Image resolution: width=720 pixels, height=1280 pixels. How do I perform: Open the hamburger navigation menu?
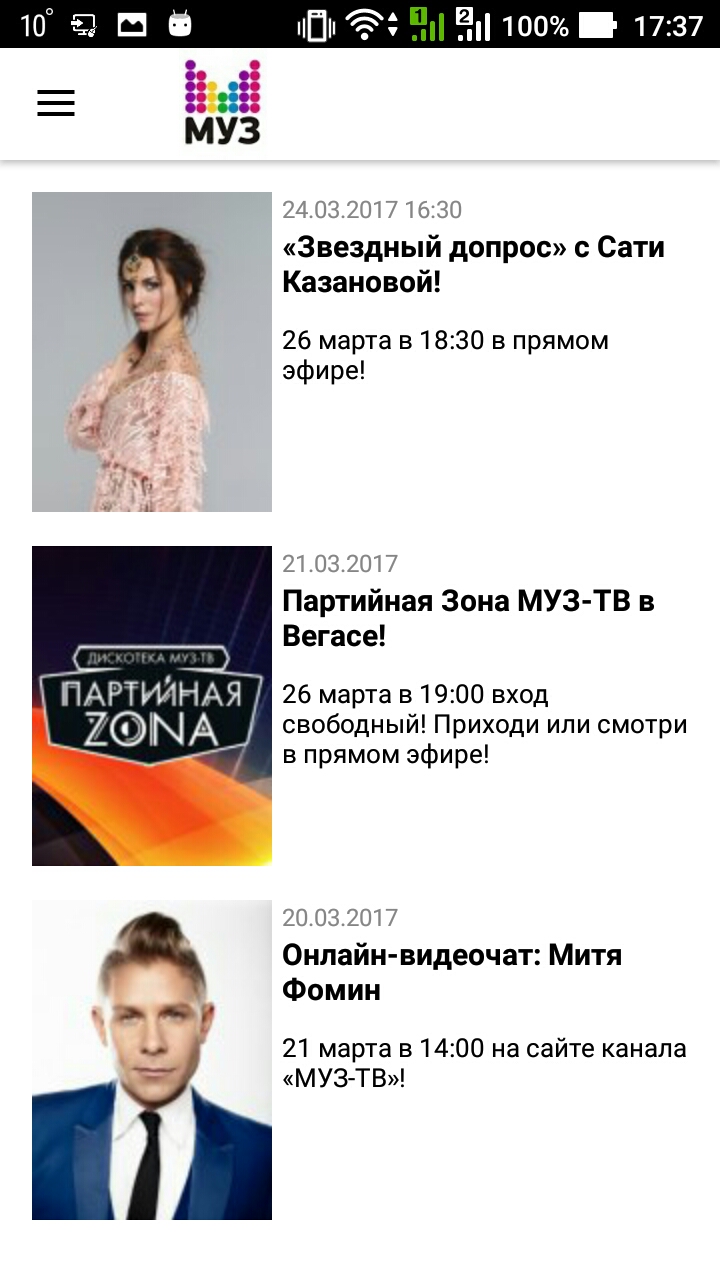tap(56, 103)
